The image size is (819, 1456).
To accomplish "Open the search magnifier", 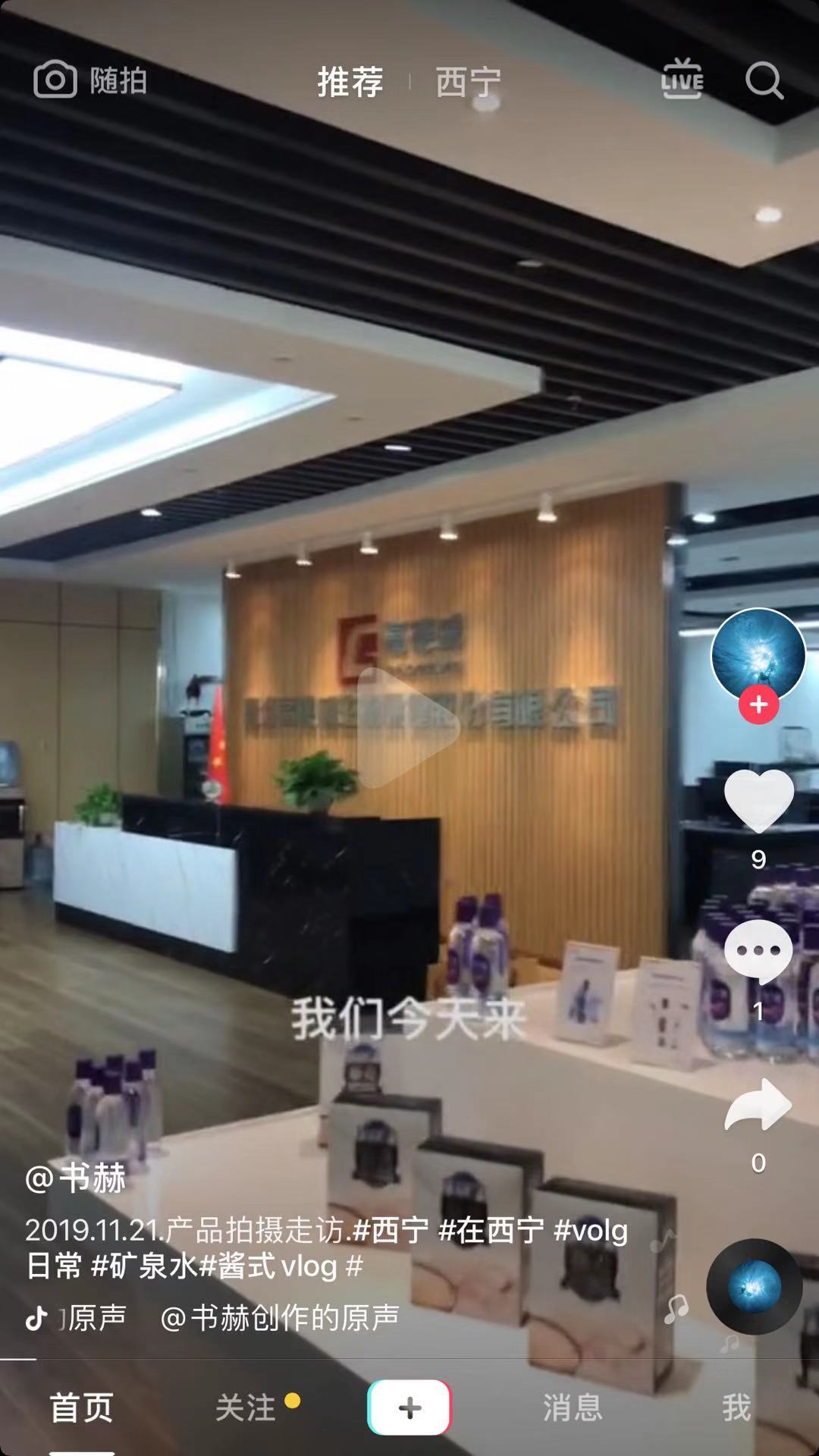I will click(x=763, y=80).
